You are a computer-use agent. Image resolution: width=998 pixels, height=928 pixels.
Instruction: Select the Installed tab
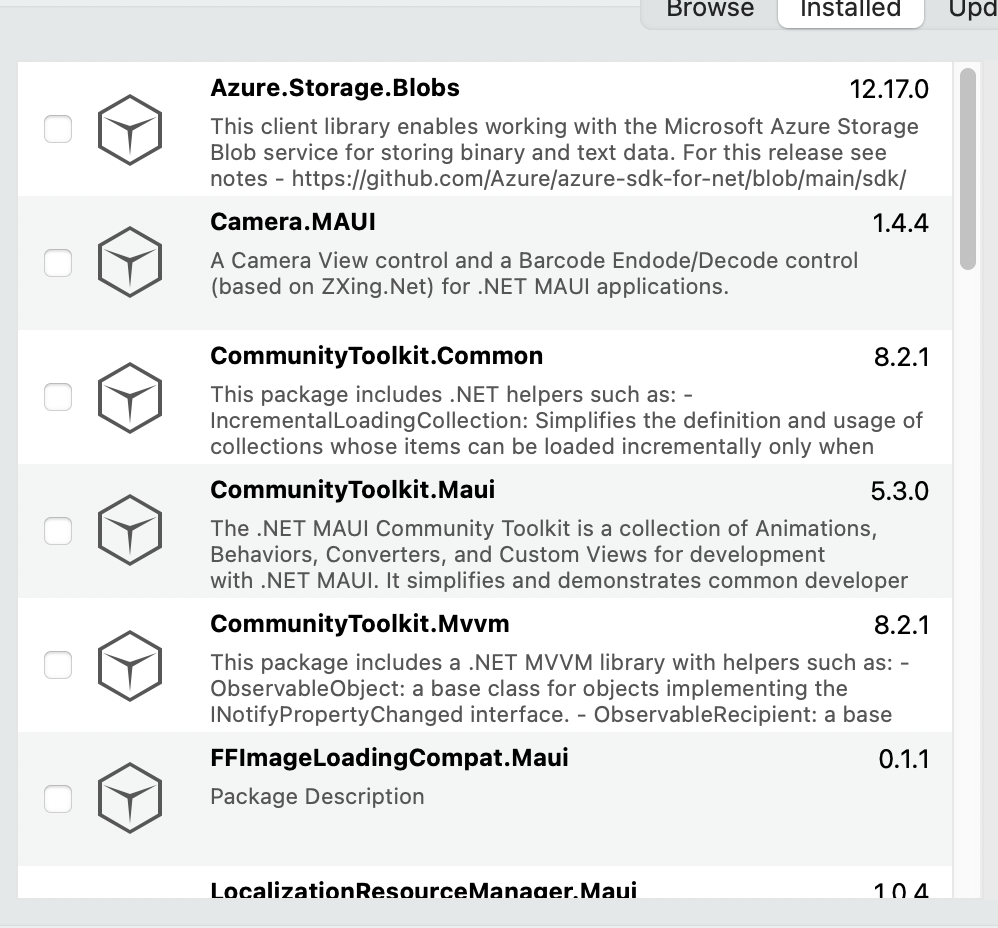850,11
